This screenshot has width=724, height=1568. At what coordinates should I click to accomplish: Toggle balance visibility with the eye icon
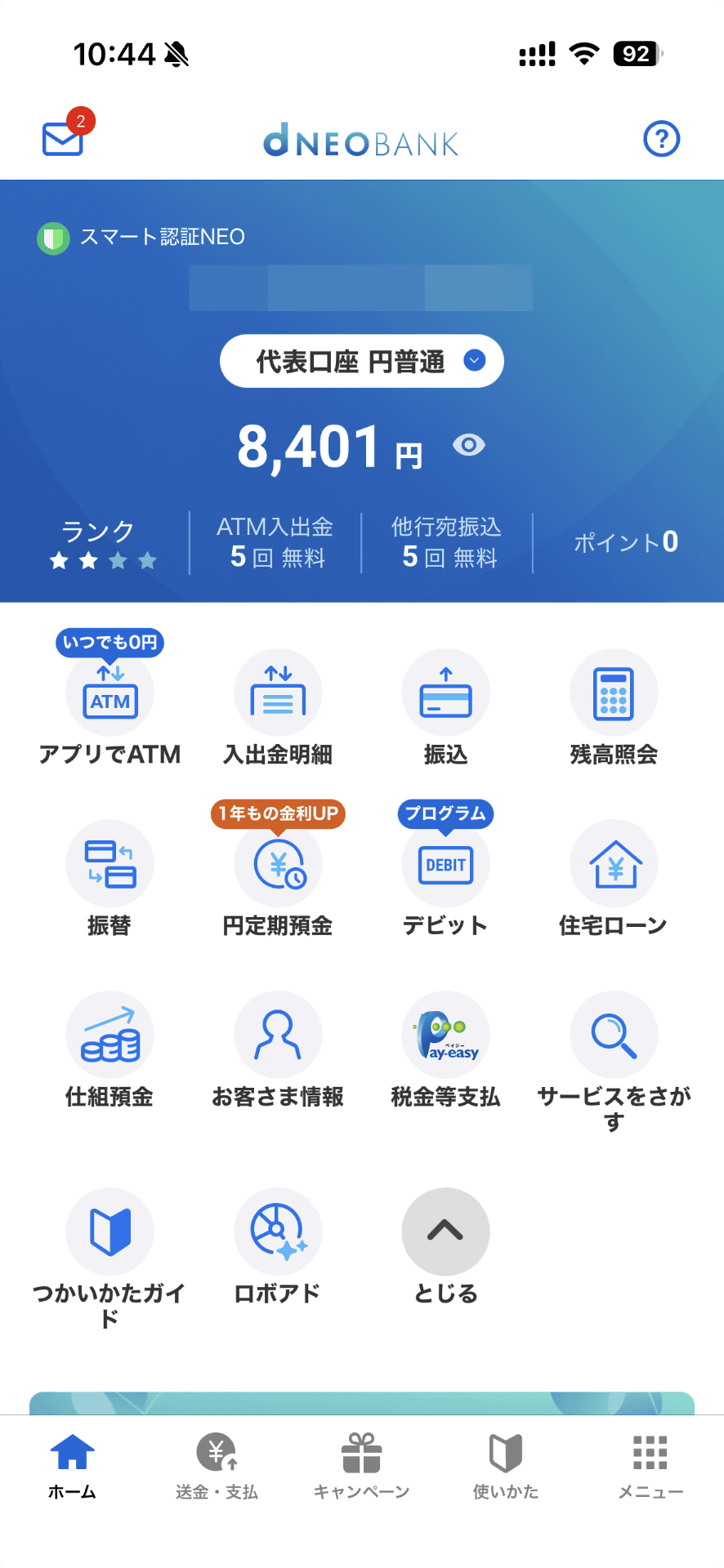467,445
